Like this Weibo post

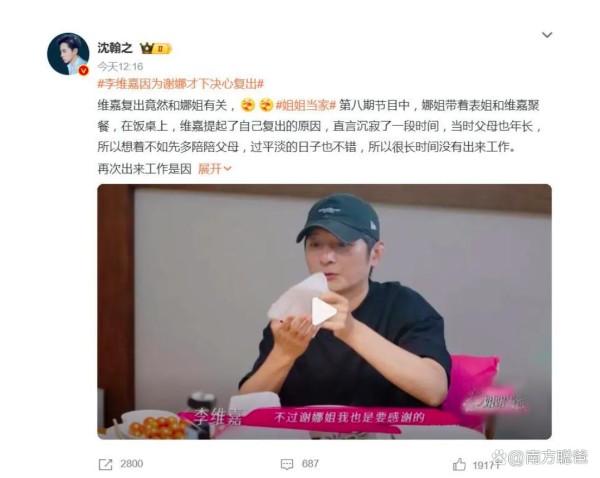pos(460,464)
